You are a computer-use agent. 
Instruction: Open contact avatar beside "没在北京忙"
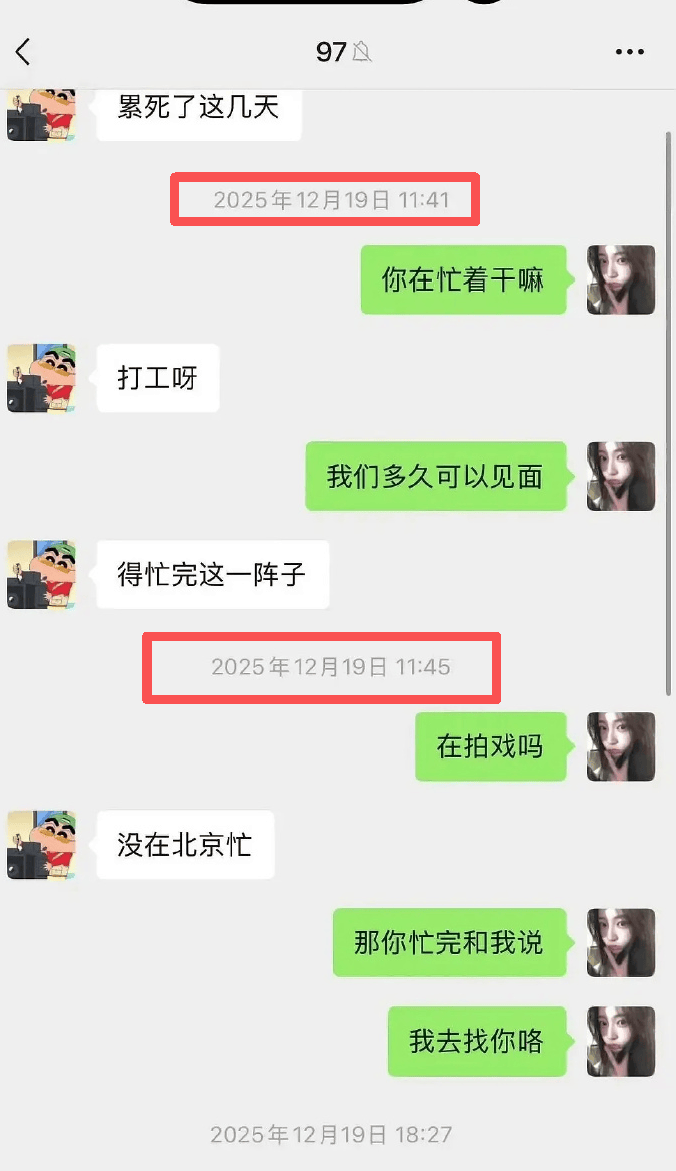click(42, 845)
